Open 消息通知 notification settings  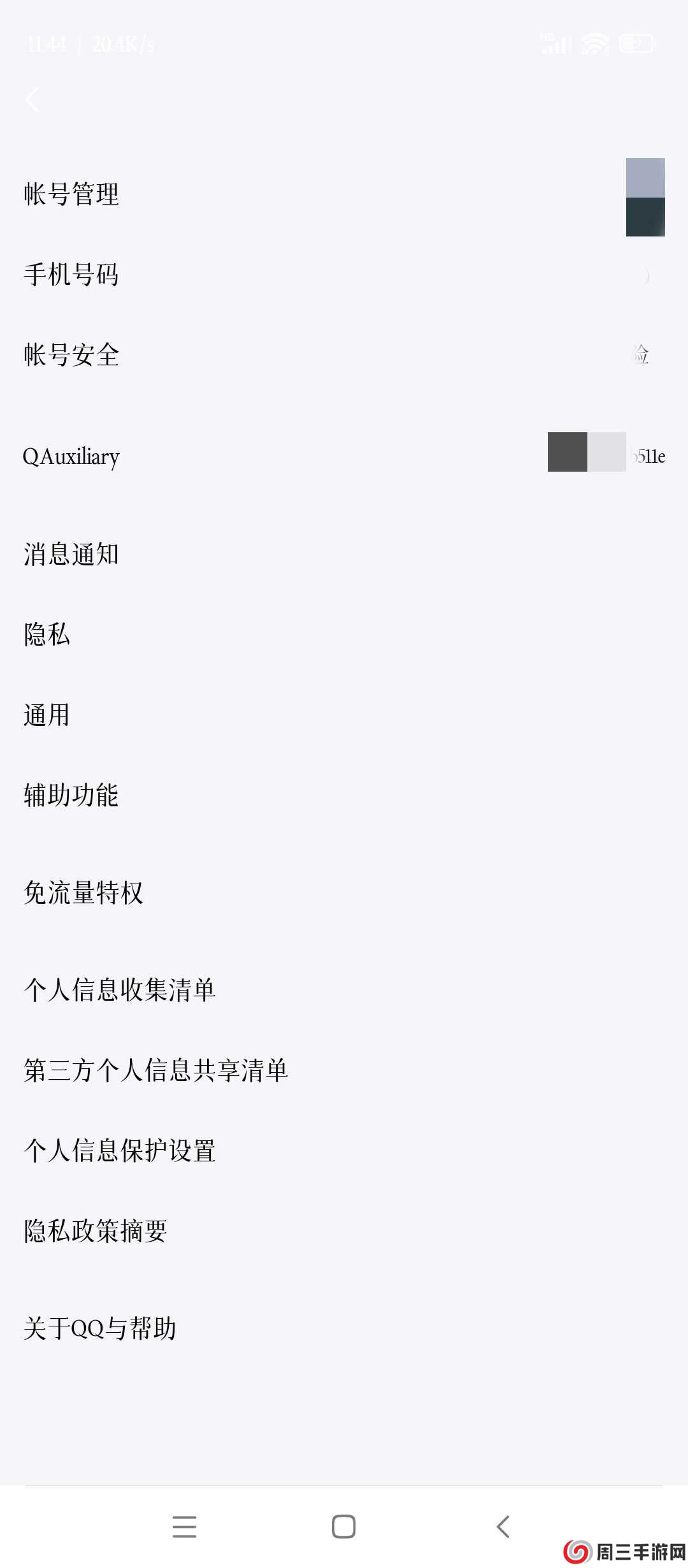[70, 555]
